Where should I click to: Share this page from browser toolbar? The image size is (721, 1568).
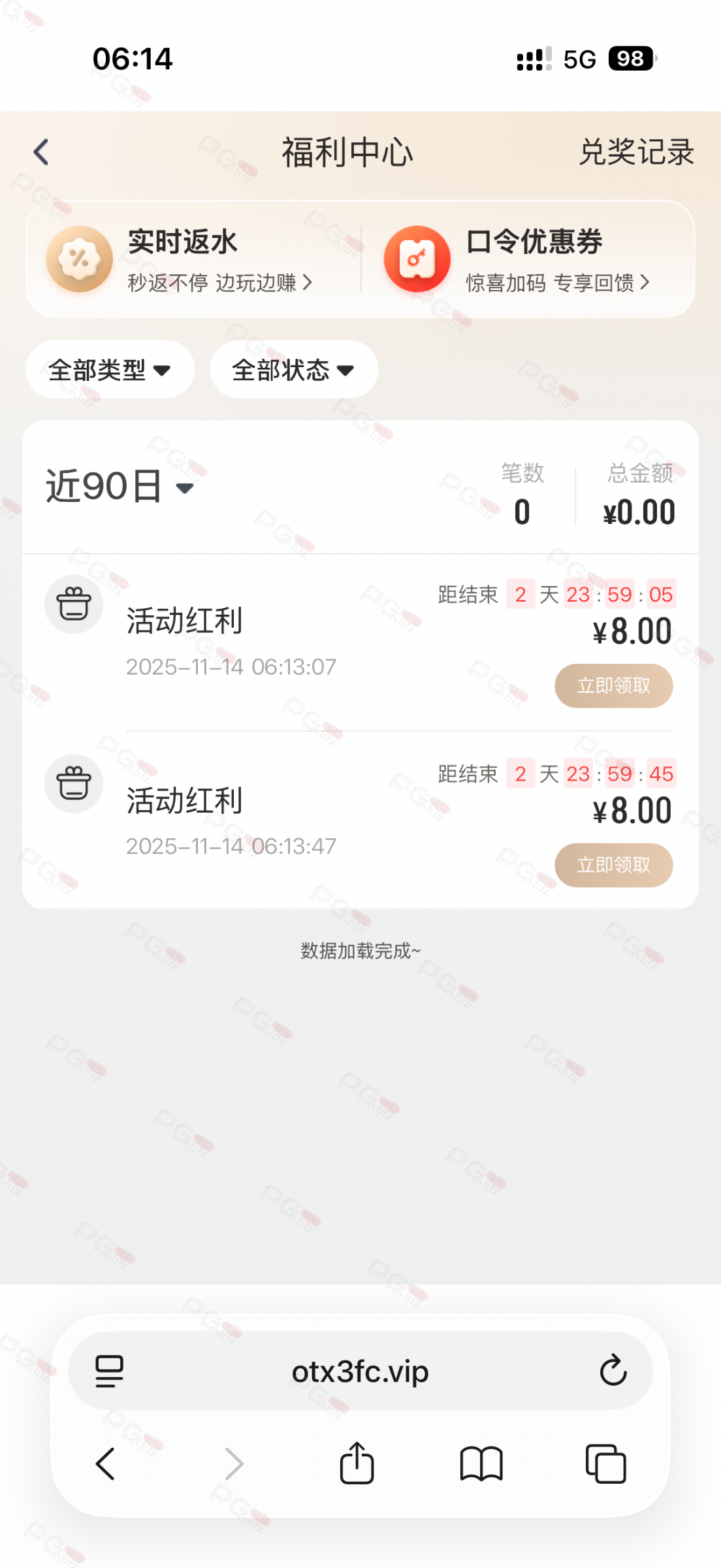click(x=357, y=1463)
